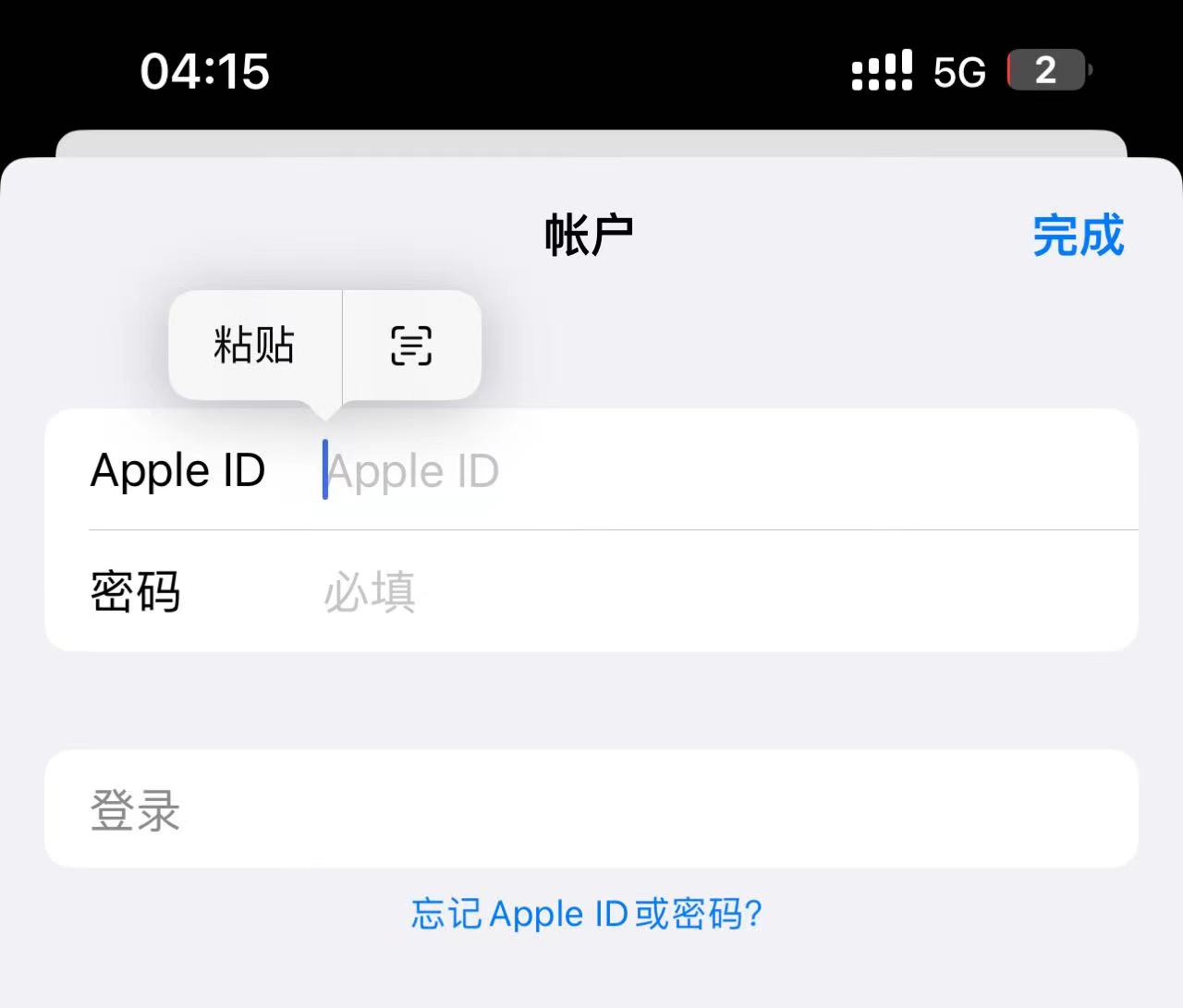Open 忘记 Apple ID 或密码 link
Viewport: 1183px width, 1008px height.
point(587,914)
